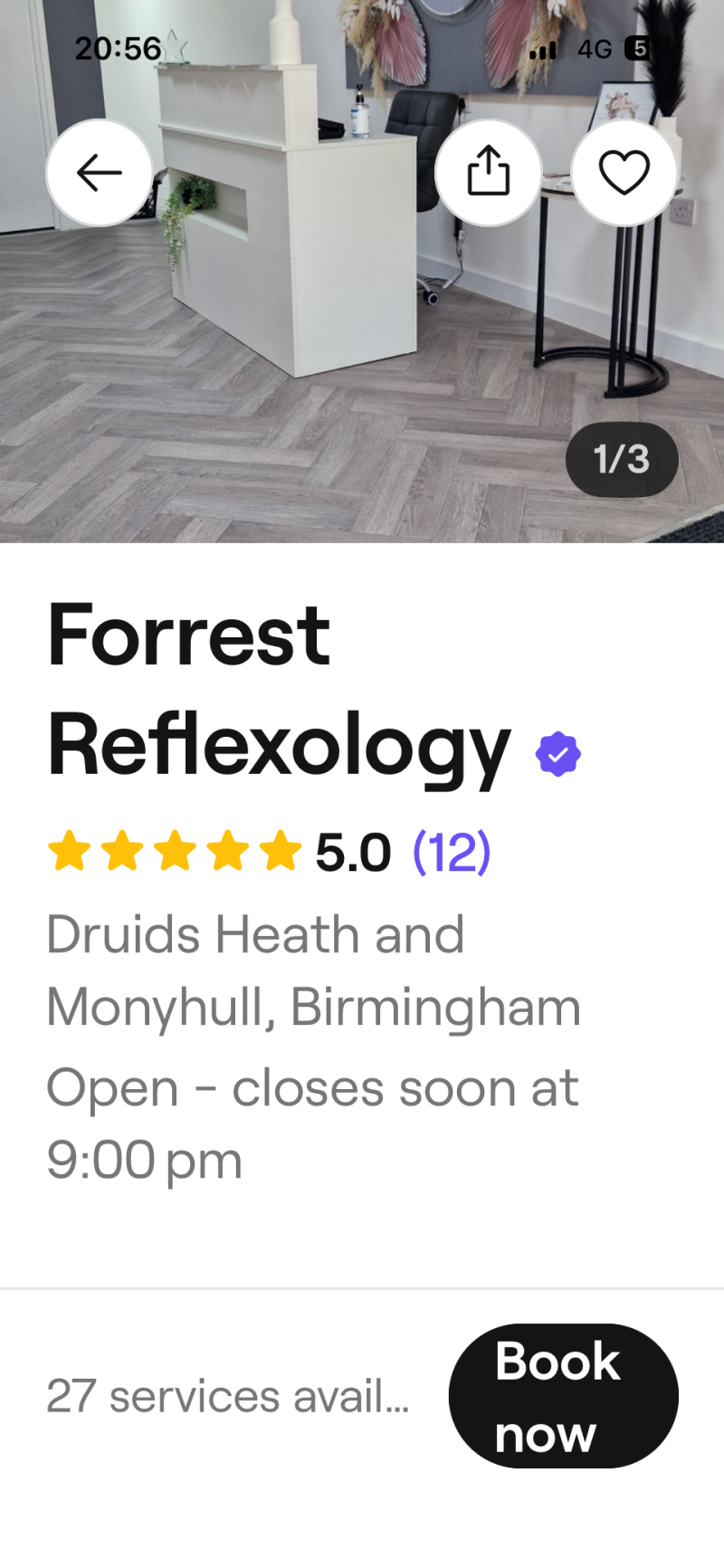Go back using the arrow button
724x1568 pixels.
click(x=99, y=172)
